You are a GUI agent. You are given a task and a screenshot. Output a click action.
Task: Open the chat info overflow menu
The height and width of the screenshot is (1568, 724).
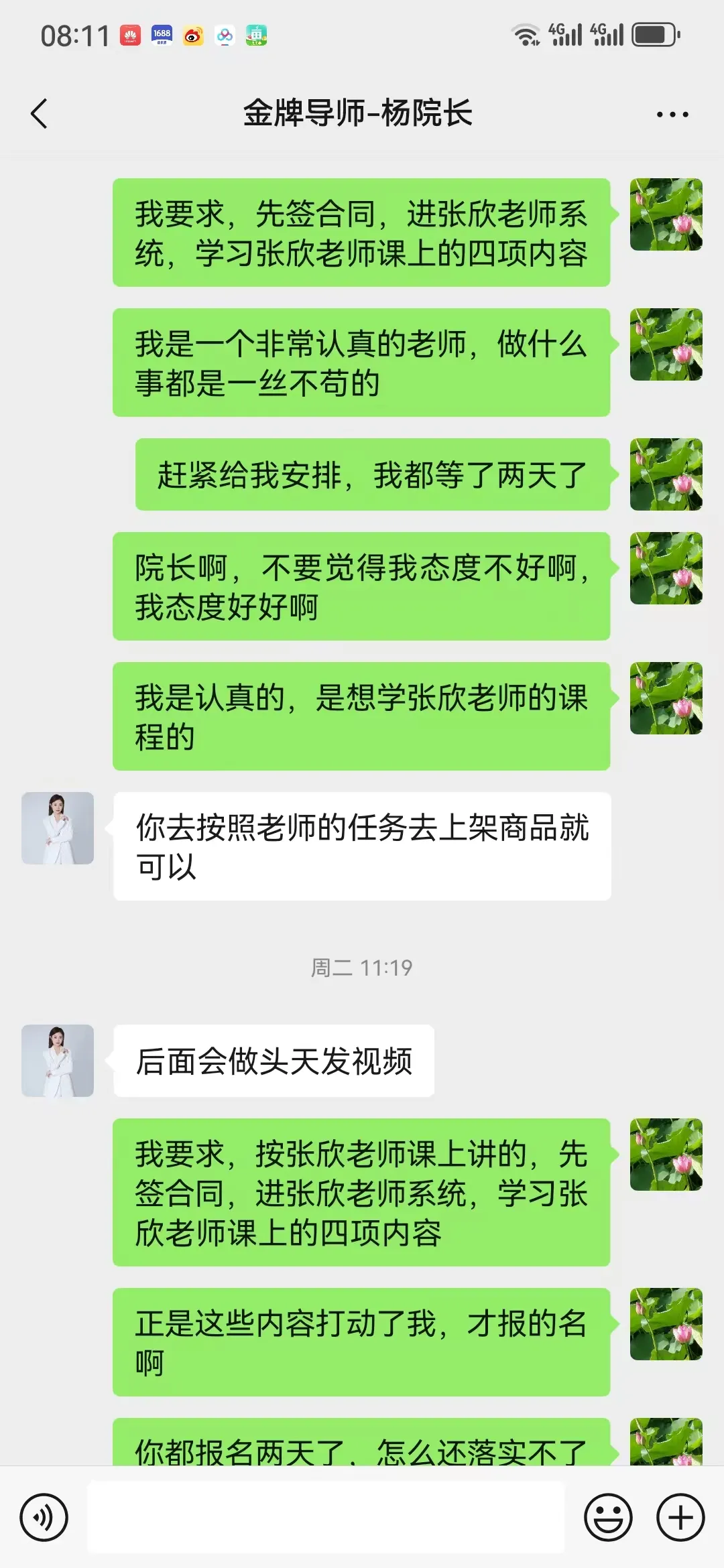[672, 115]
